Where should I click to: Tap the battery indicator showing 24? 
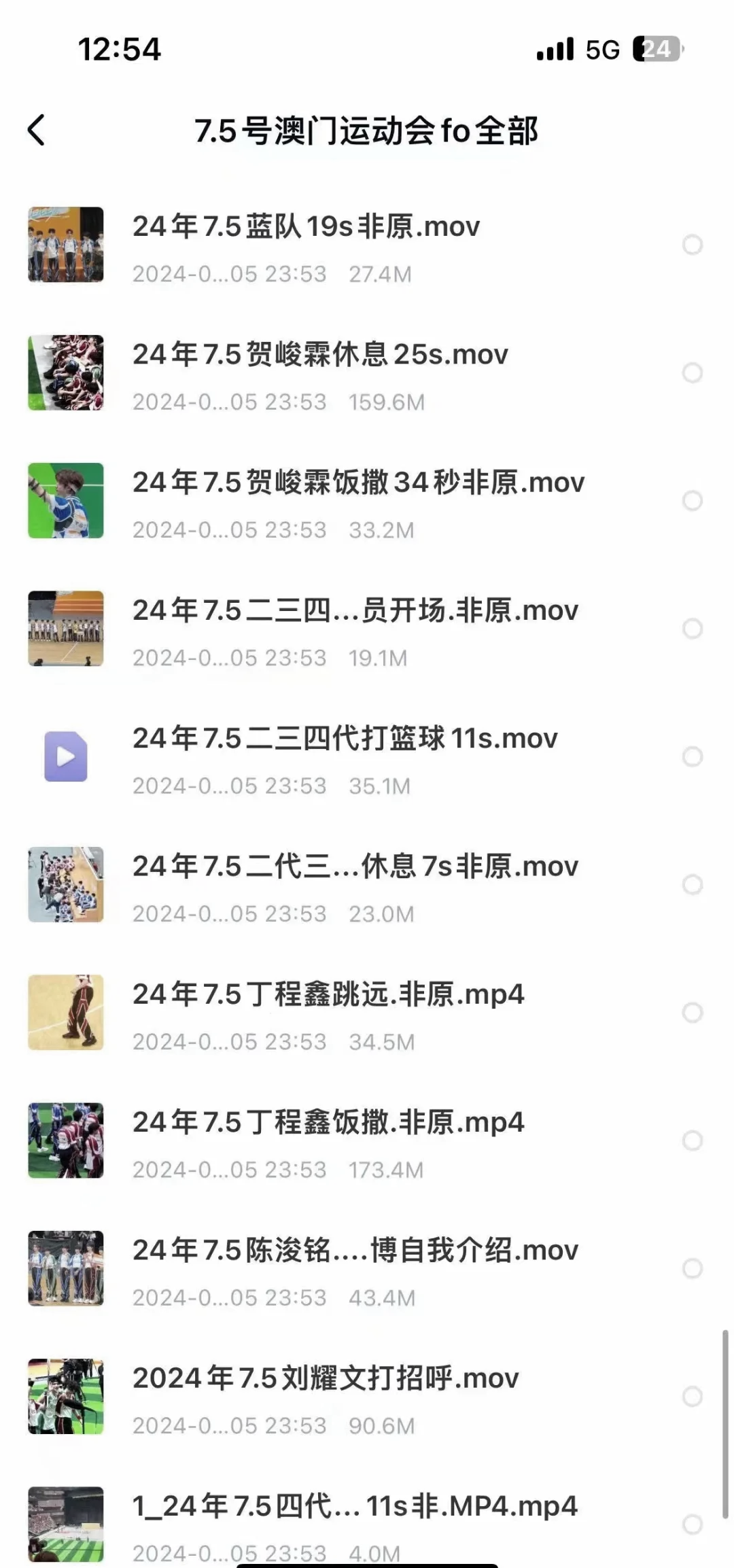coord(654,49)
